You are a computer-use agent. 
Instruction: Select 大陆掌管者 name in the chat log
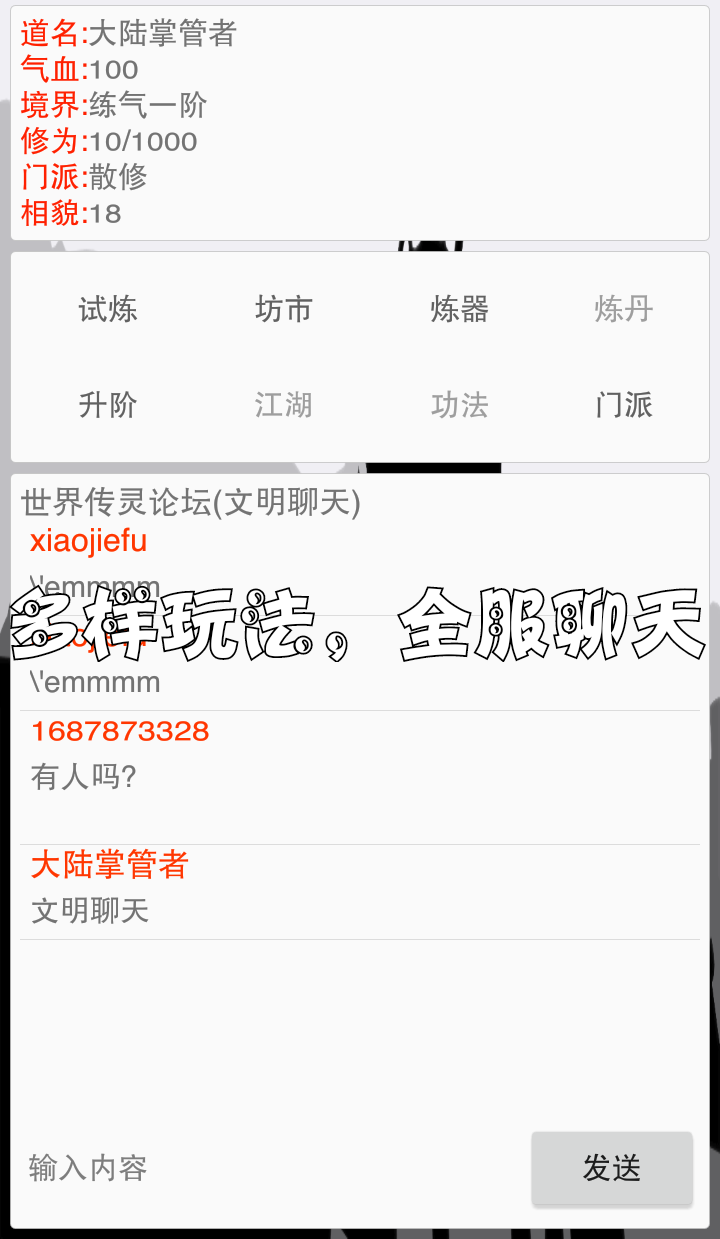click(106, 864)
